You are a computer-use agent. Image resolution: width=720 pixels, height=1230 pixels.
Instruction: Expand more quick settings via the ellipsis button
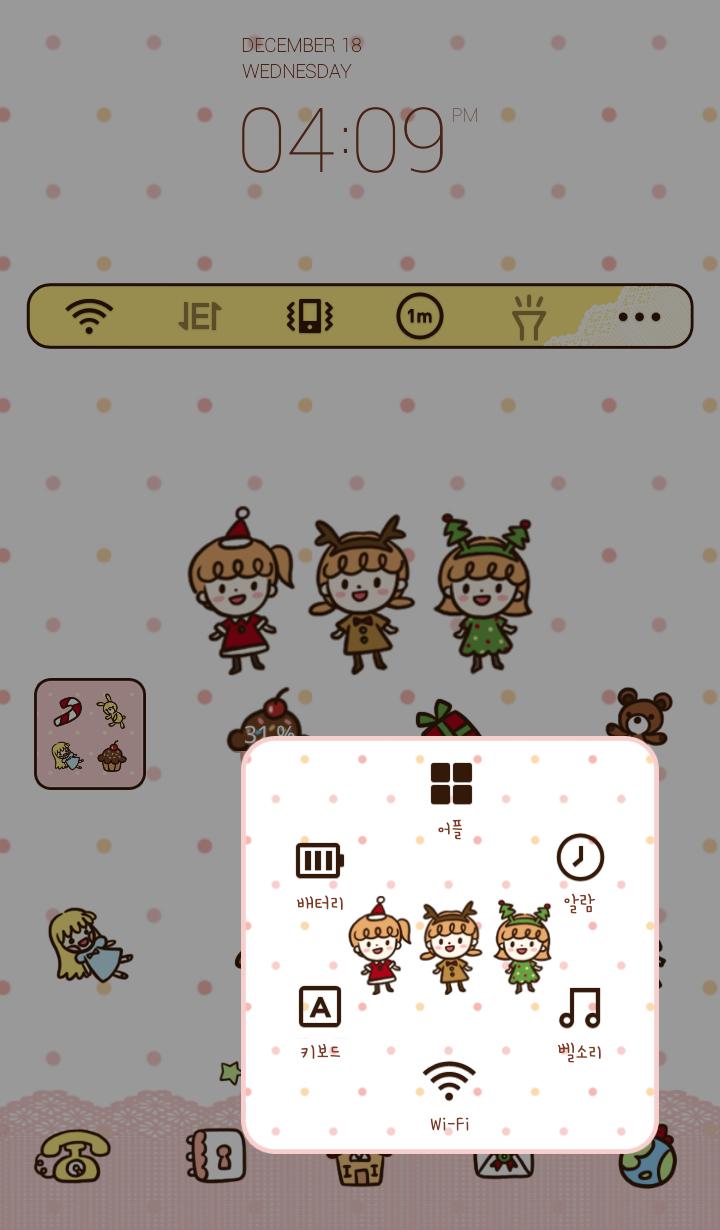[x=639, y=316]
